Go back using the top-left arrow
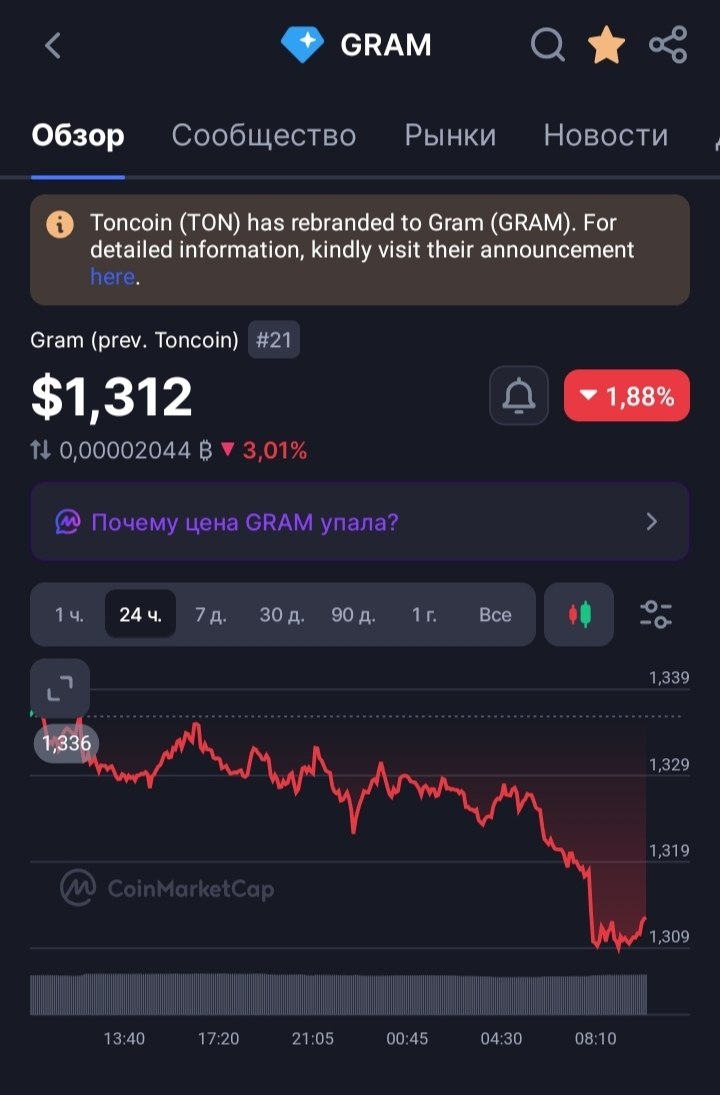This screenshot has width=720, height=1095. (53, 45)
